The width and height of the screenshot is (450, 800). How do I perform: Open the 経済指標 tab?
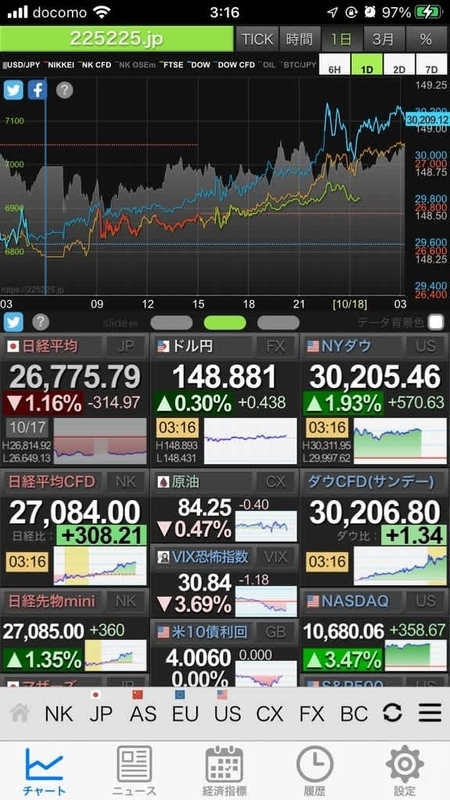(x=224, y=770)
